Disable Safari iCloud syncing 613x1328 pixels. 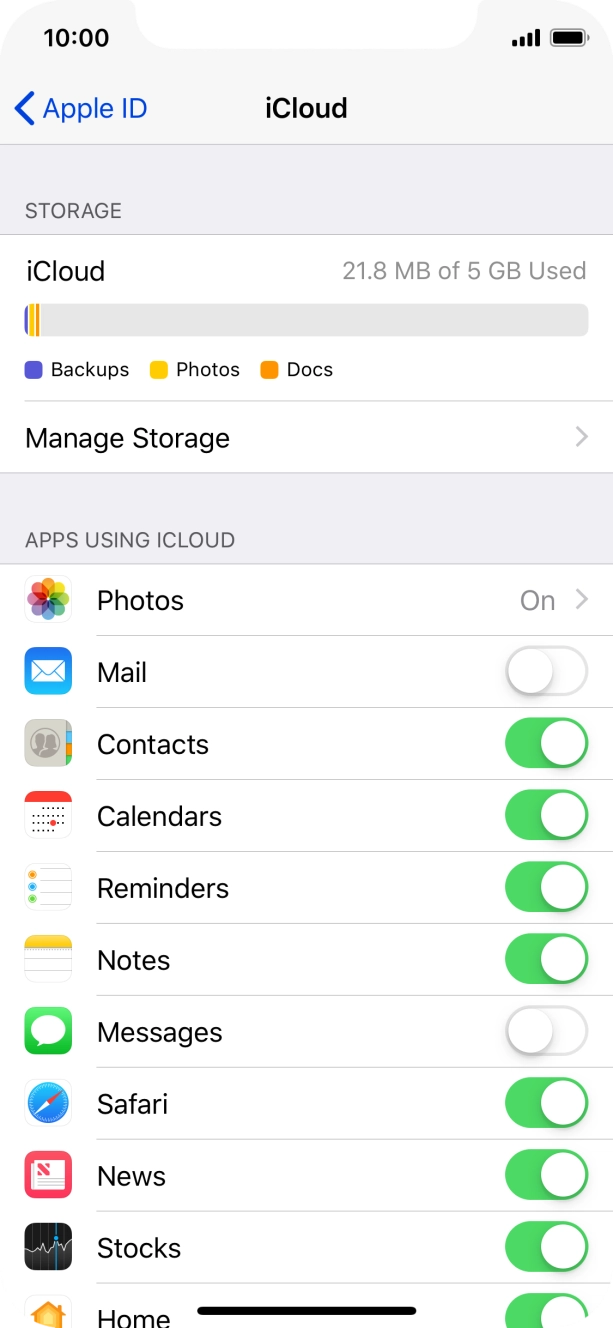click(546, 1104)
